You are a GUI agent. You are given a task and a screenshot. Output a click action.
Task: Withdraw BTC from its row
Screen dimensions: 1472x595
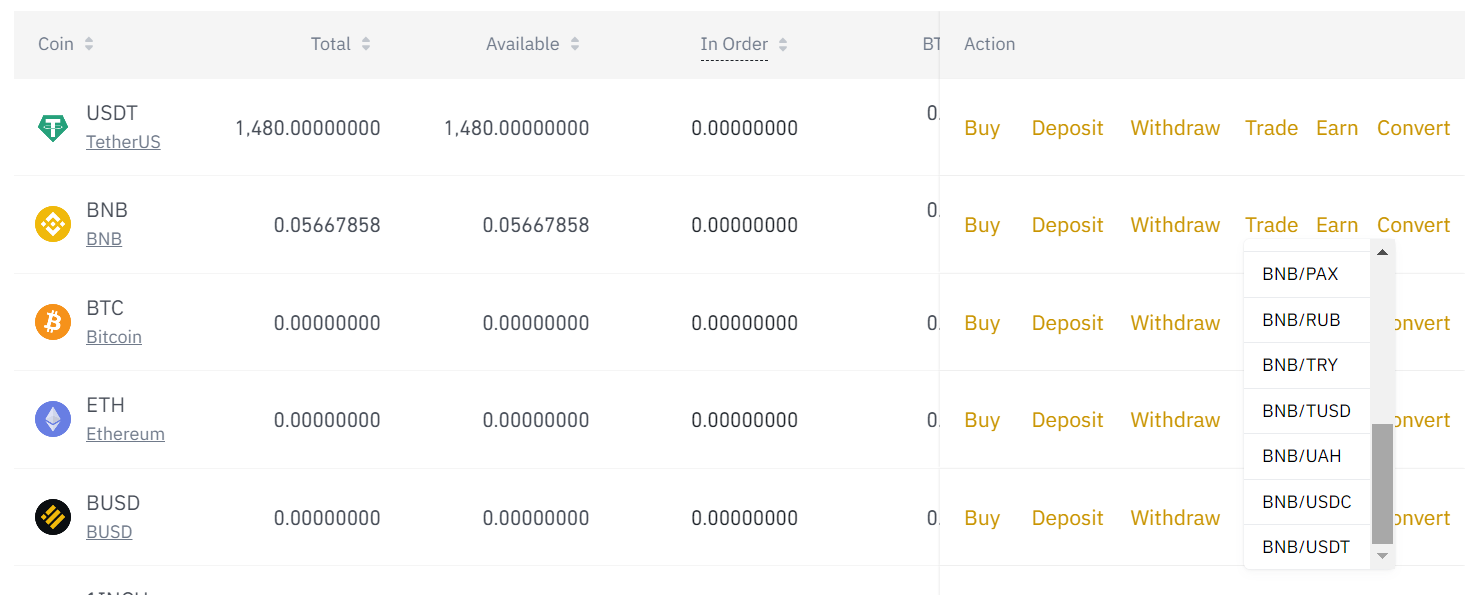click(x=1175, y=323)
